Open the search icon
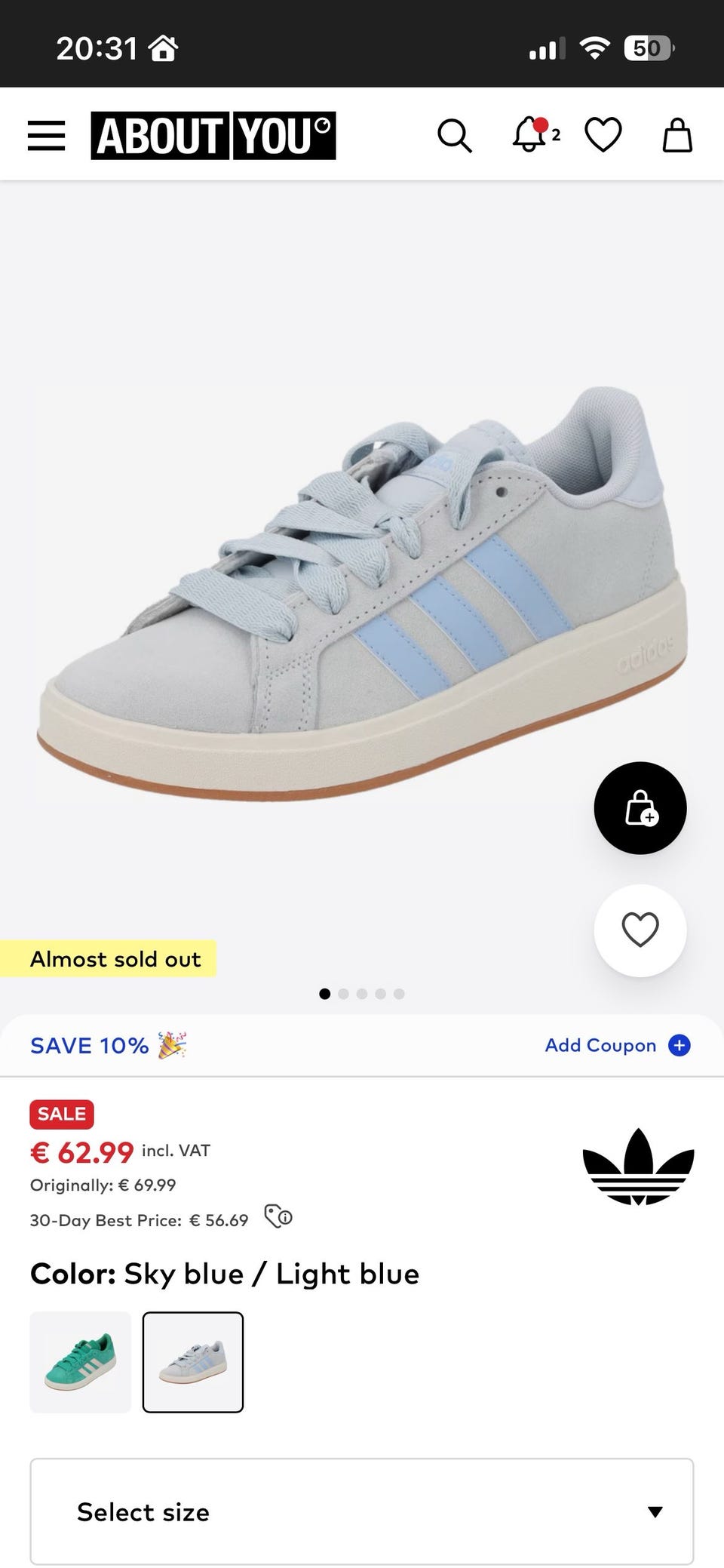The image size is (724, 1568). coord(455,136)
